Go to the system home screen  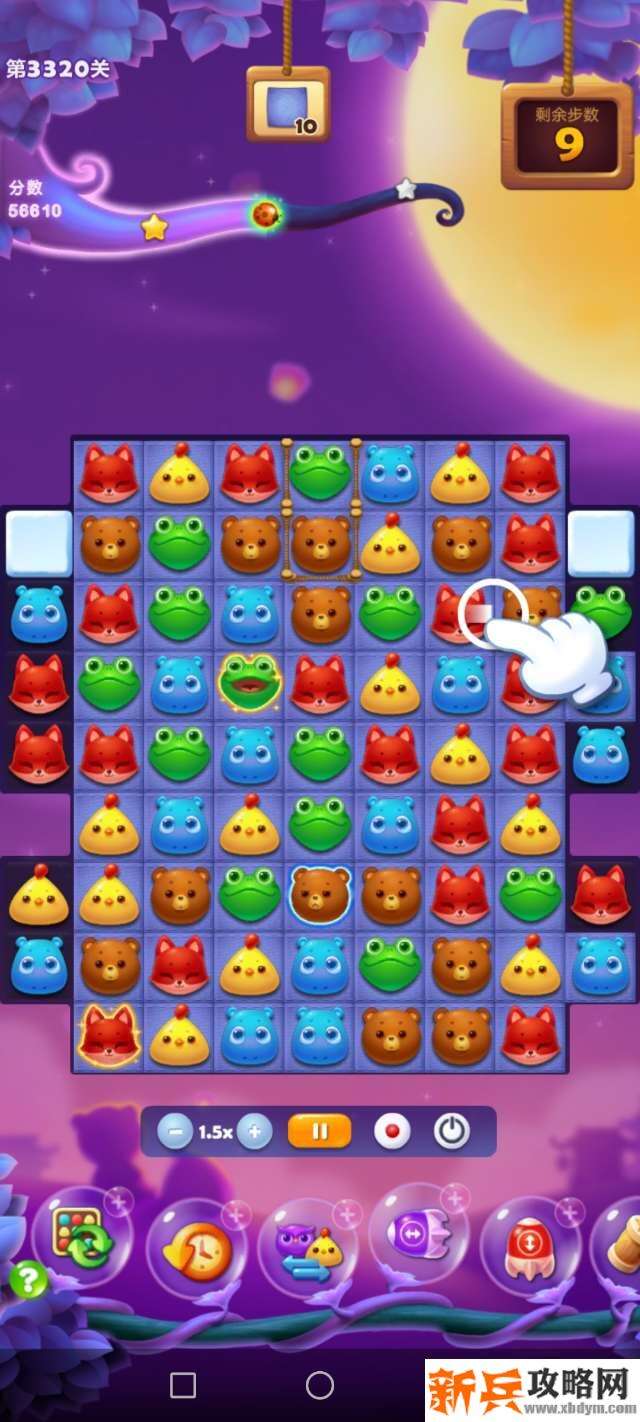tap(320, 1385)
